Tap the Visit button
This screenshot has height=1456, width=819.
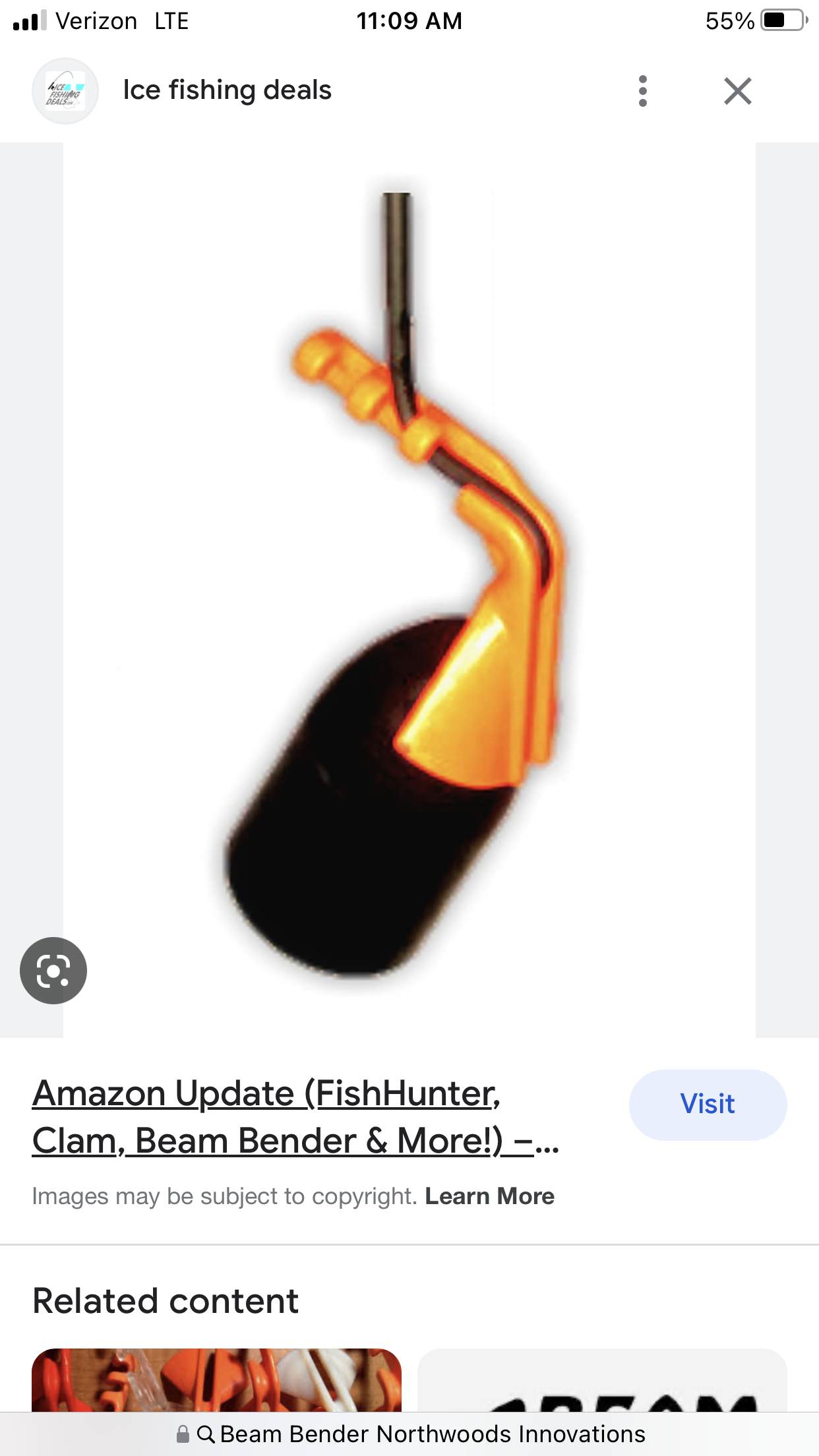pyautogui.click(x=708, y=1105)
